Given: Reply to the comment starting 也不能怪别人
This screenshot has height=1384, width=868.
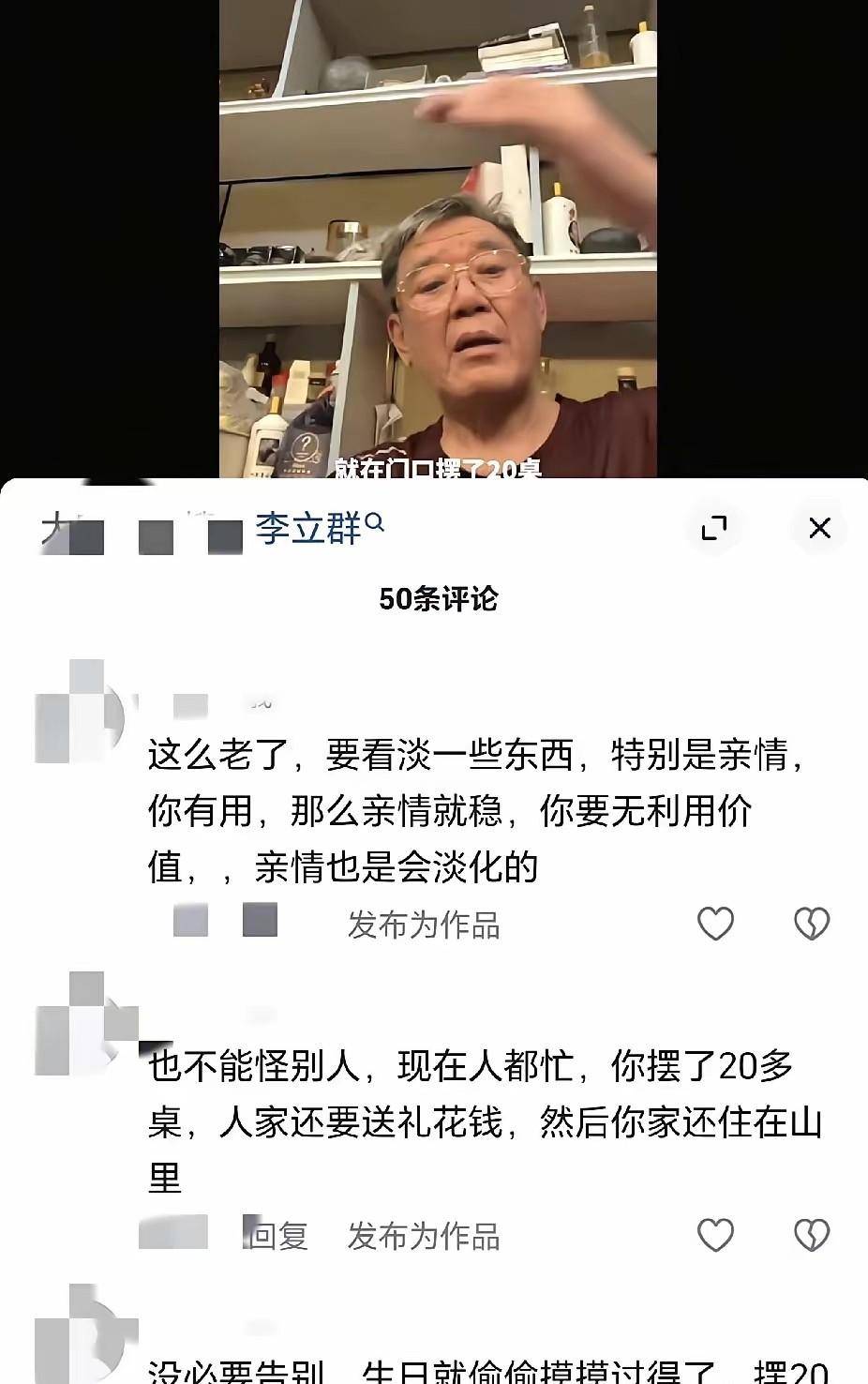Looking at the screenshot, I should click(x=278, y=1236).
